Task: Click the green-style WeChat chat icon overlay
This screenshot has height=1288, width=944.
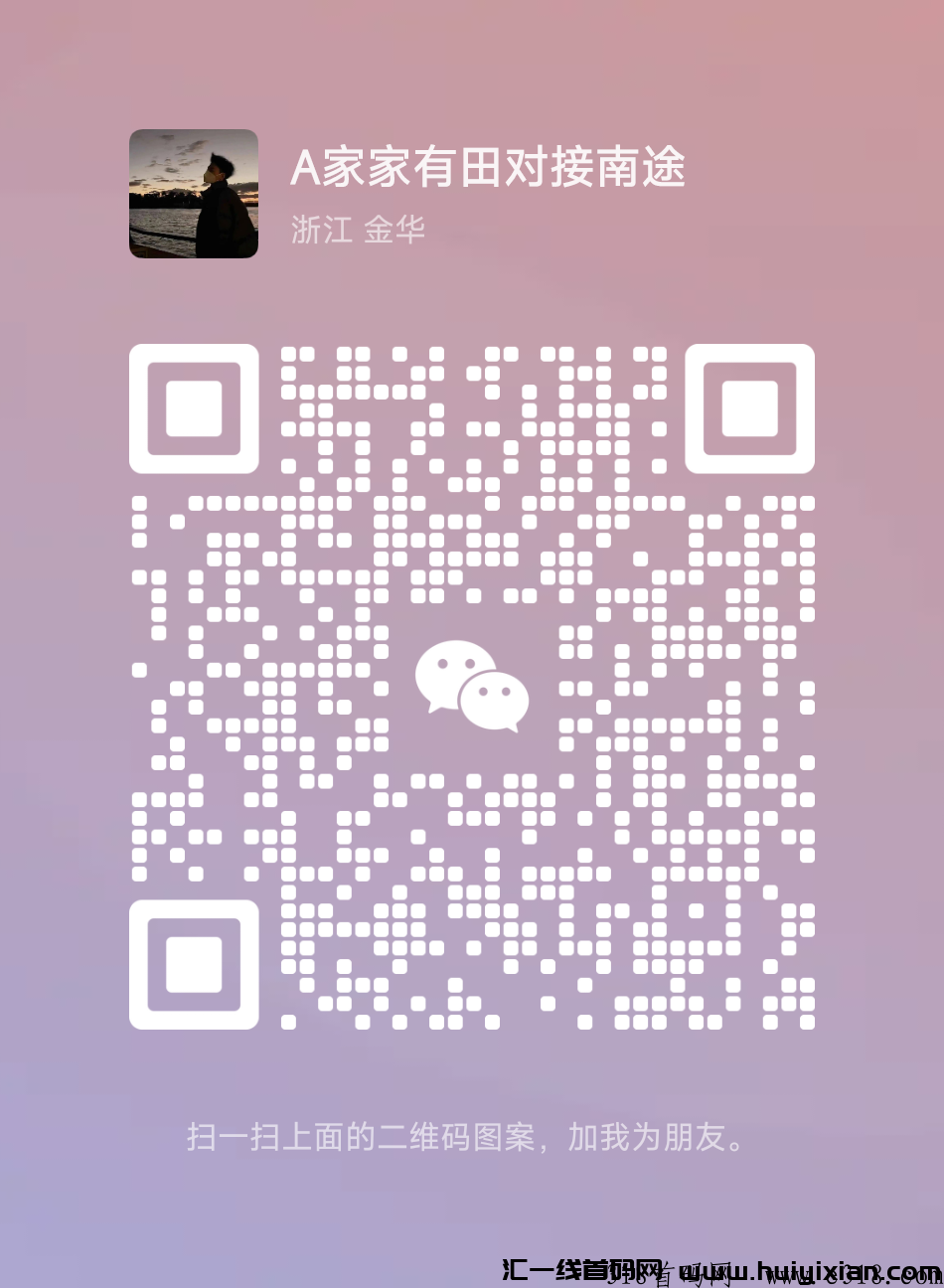Action: [472, 686]
